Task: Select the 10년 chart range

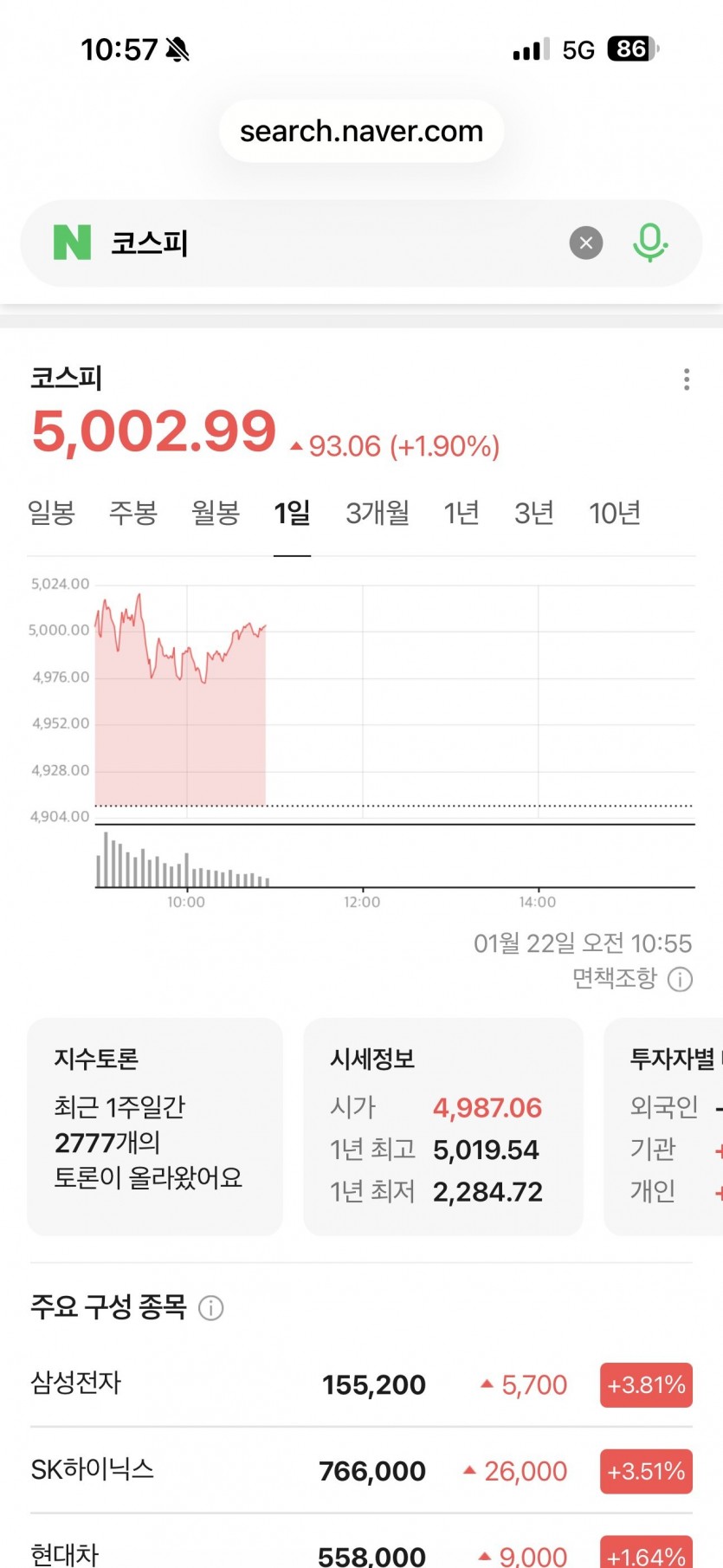Action: pos(615,513)
